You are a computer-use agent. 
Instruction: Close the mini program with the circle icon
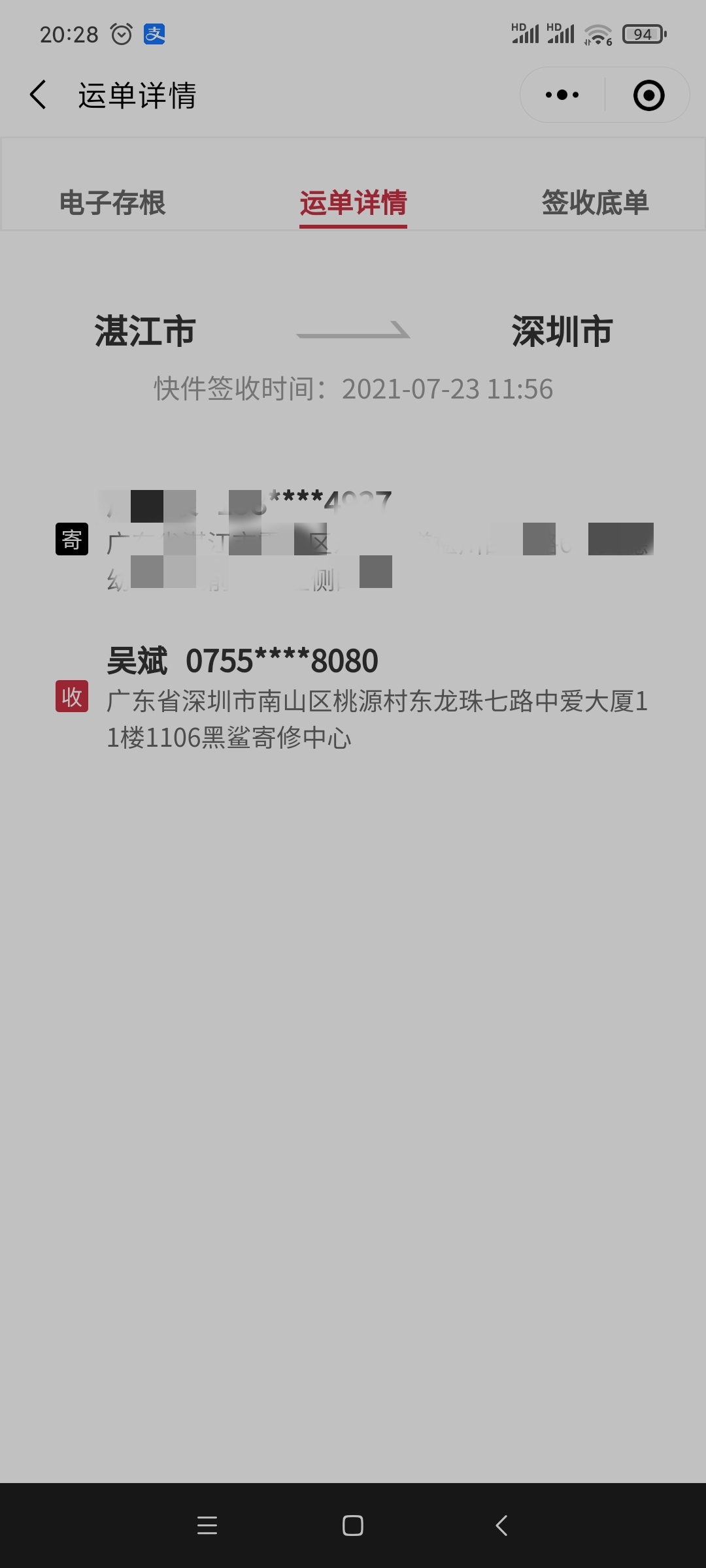(648, 95)
